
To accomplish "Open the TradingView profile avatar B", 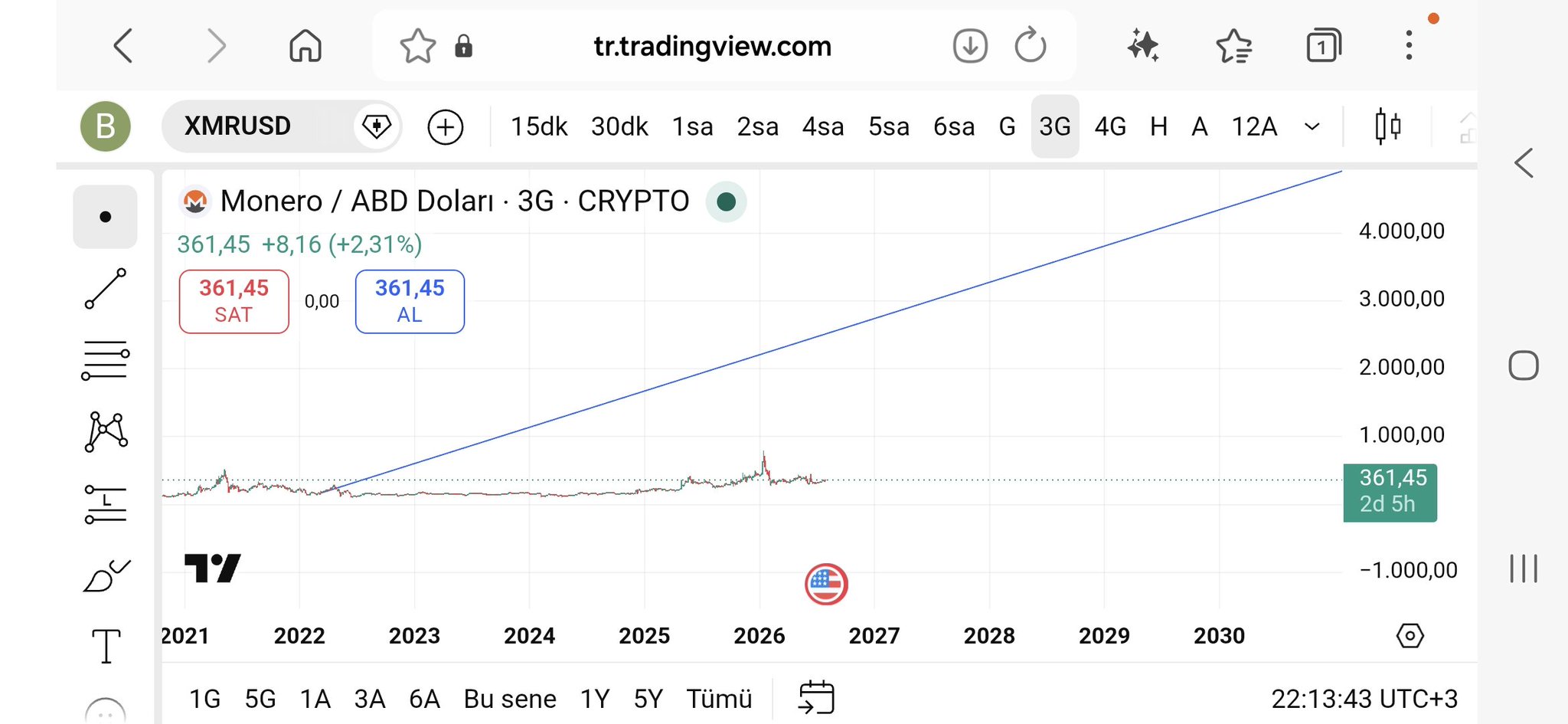I will pyautogui.click(x=106, y=126).
